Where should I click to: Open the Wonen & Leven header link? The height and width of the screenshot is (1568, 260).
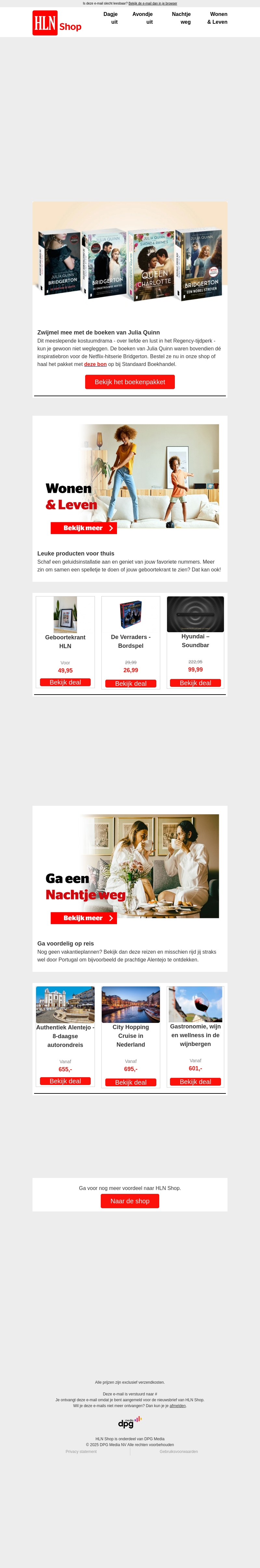217,18
